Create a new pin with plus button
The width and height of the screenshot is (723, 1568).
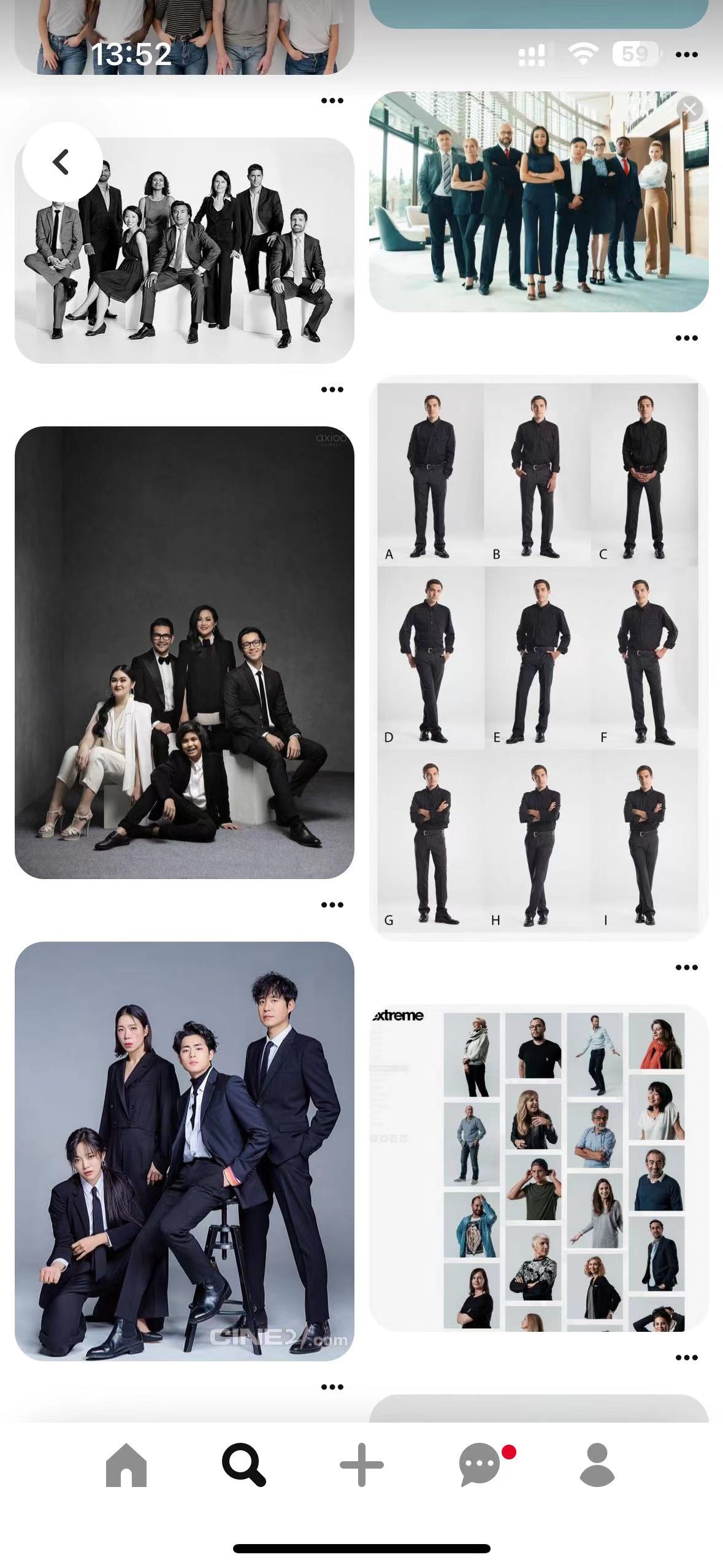point(362,1466)
